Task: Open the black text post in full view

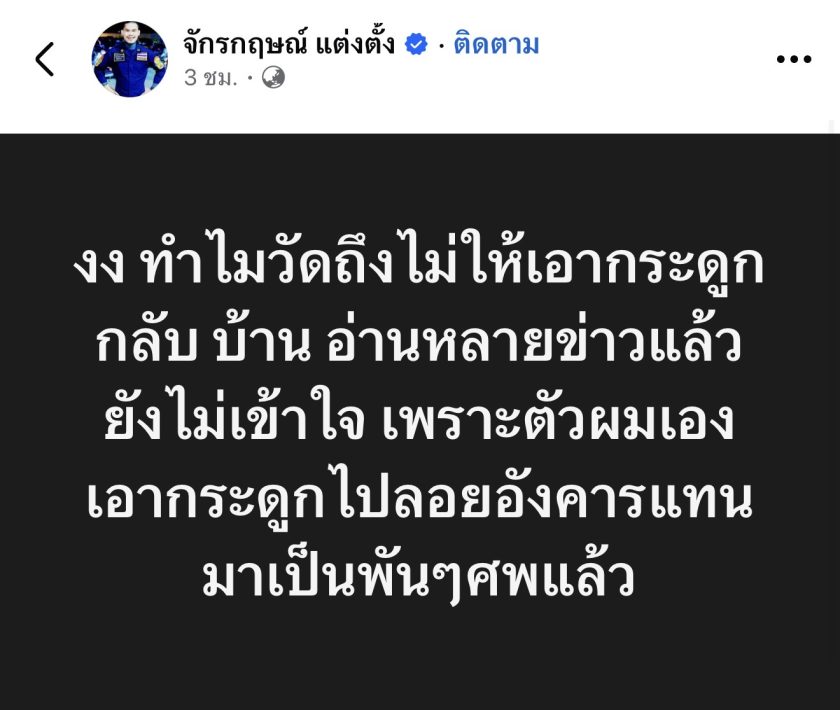Action: [420, 420]
